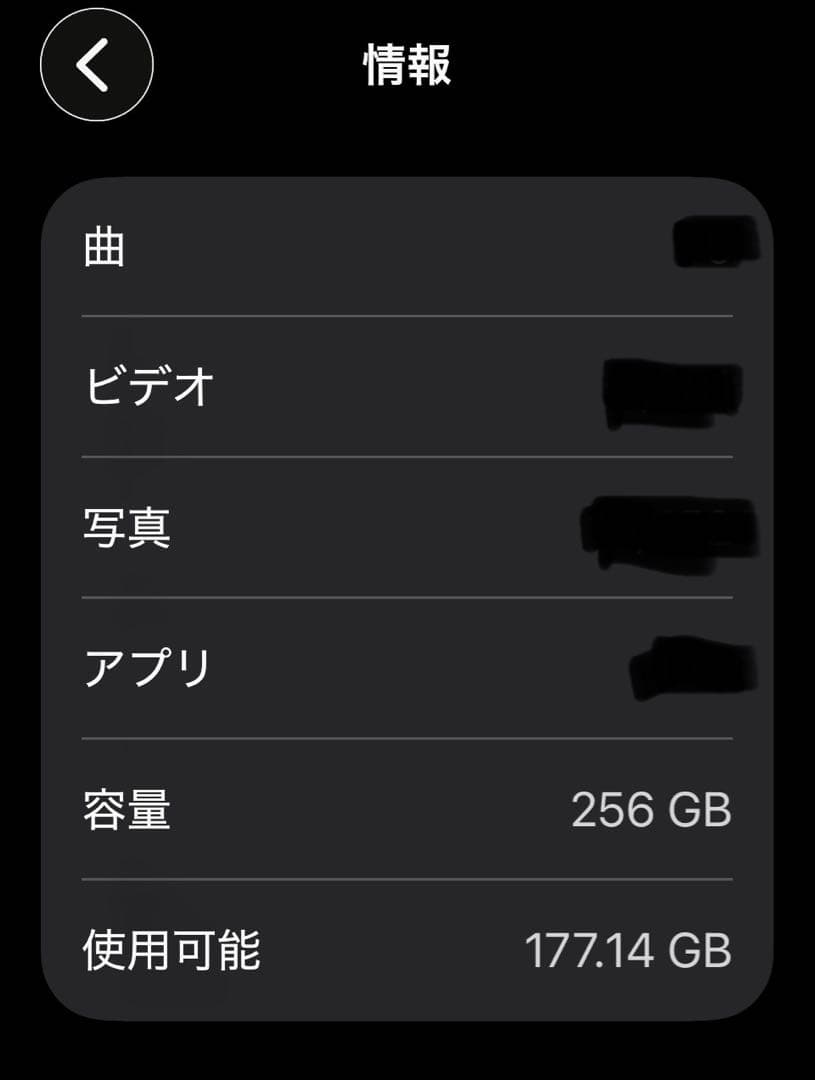Tap the redacted value beside ビデオ
The height and width of the screenshot is (1080, 815).
672,388
